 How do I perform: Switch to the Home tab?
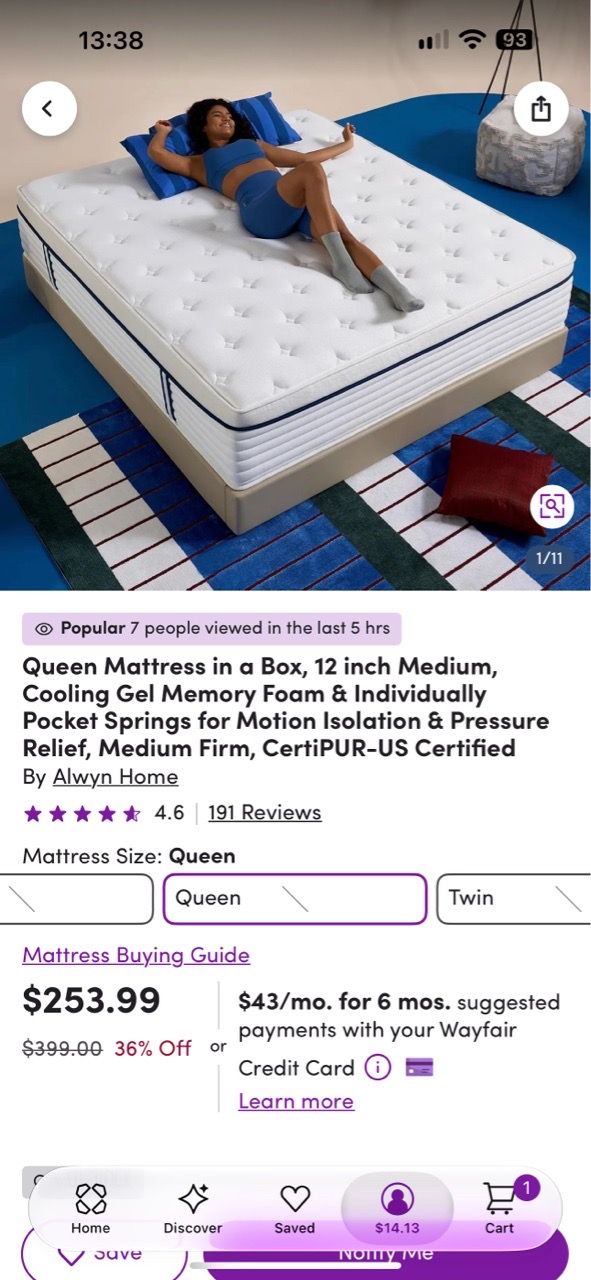[91, 1208]
